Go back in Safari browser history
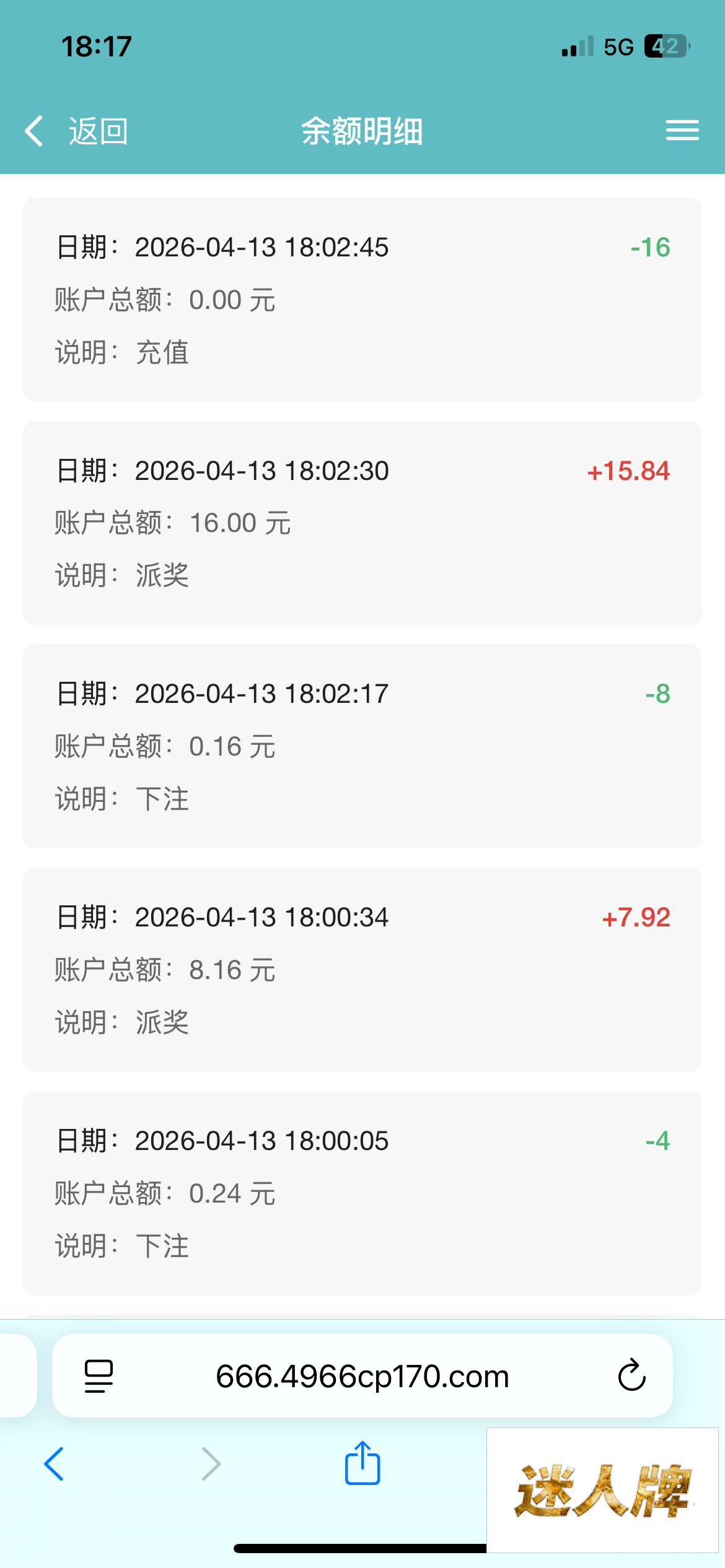 coord(55,1464)
